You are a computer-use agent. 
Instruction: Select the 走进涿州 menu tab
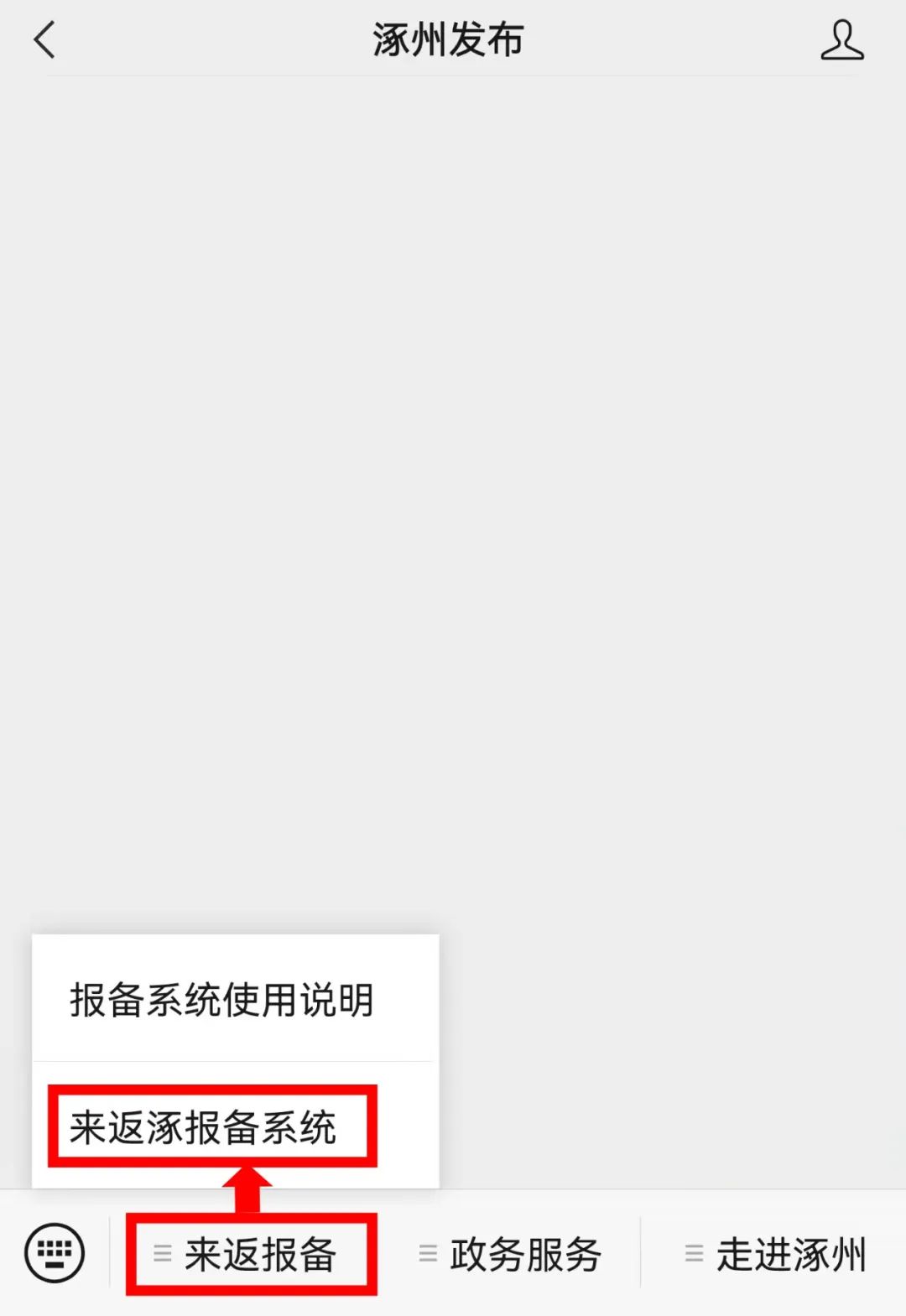[x=789, y=1253]
